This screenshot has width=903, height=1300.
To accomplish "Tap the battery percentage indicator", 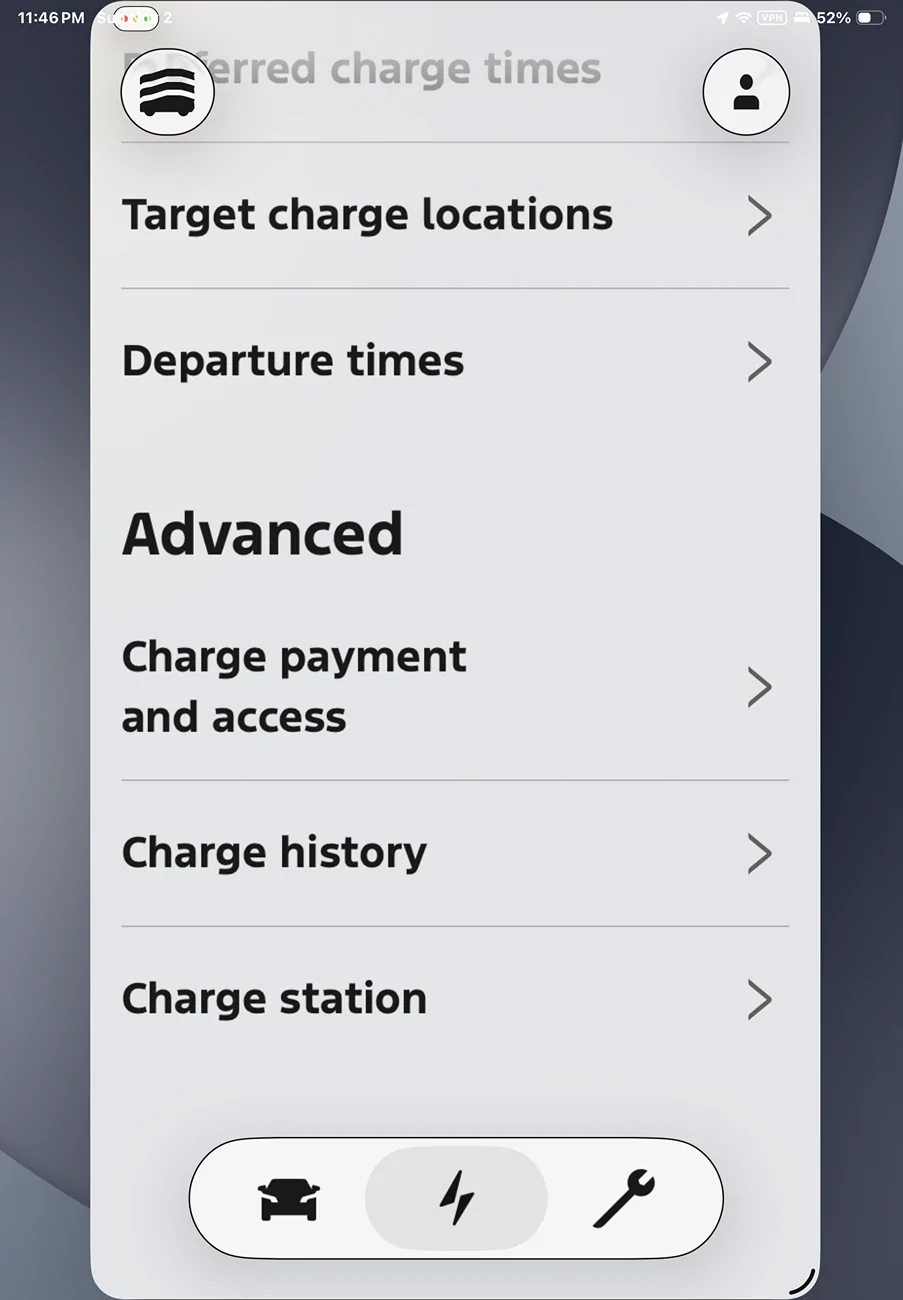I will [x=840, y=16].
